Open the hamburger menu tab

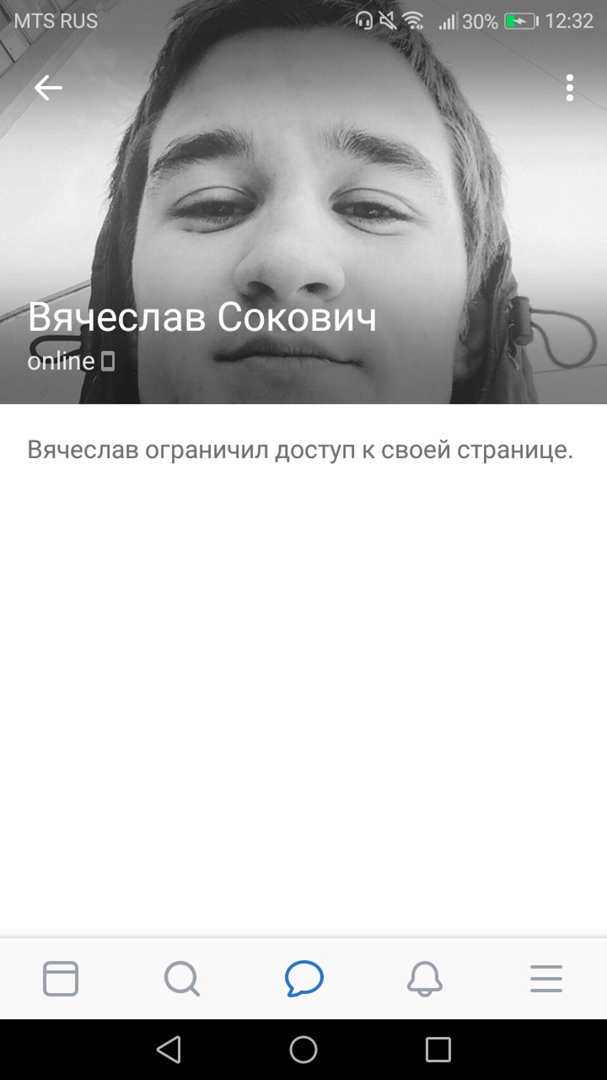(x=546, y=978)
